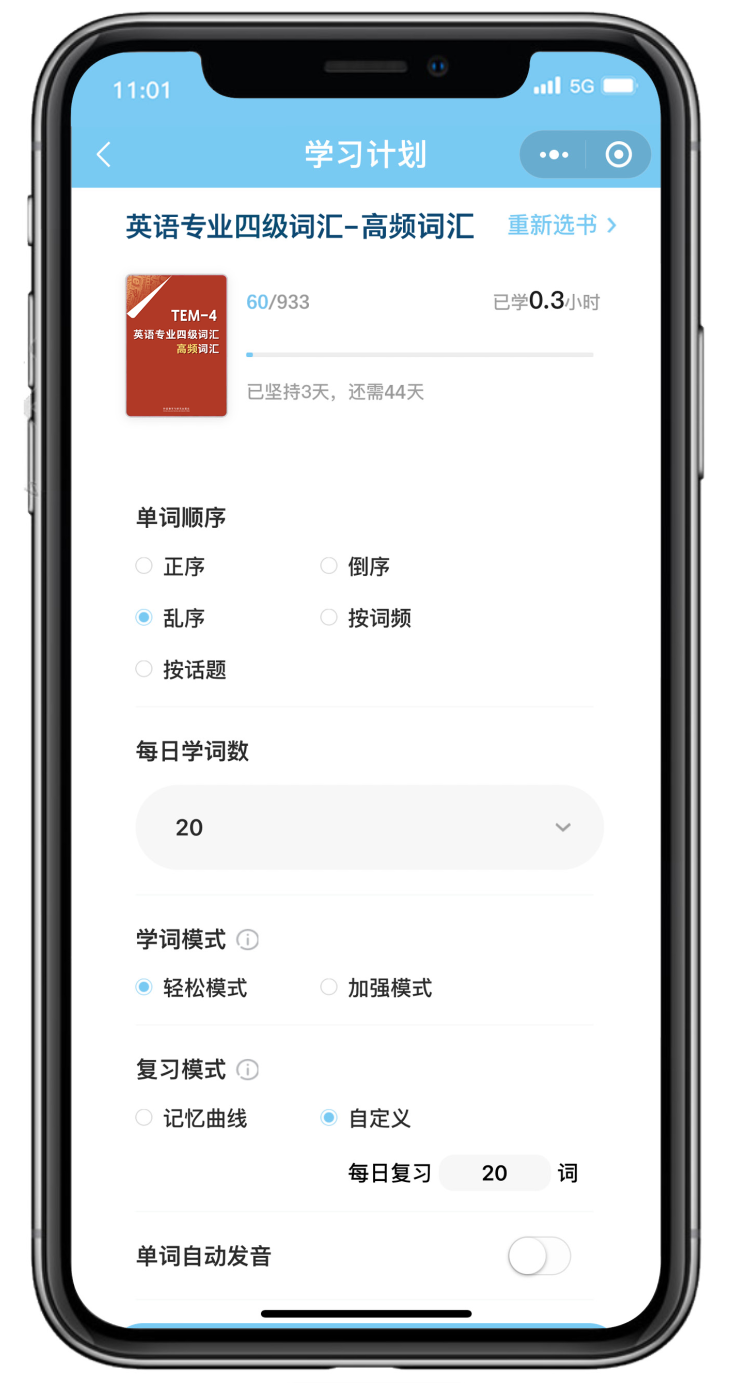Enable the 单词自动发音 switch

(539, 1256)
